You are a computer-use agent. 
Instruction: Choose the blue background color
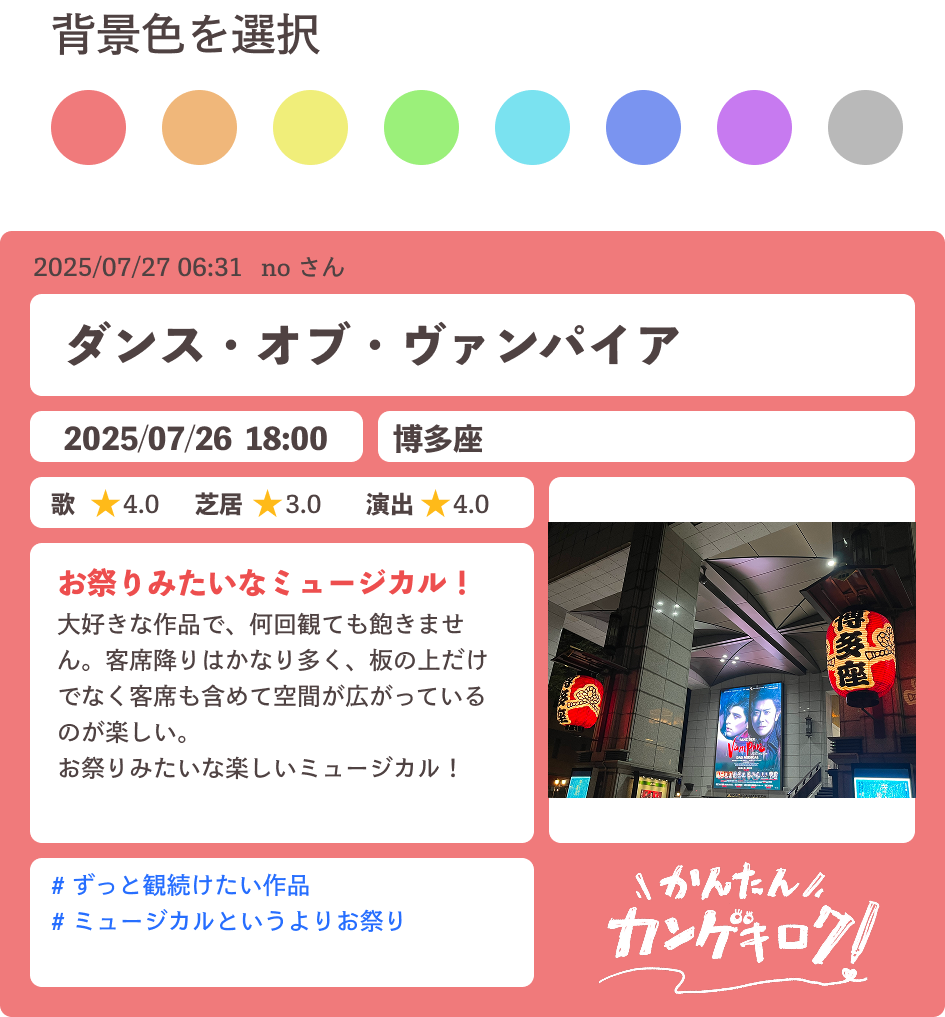pos(644,128)
